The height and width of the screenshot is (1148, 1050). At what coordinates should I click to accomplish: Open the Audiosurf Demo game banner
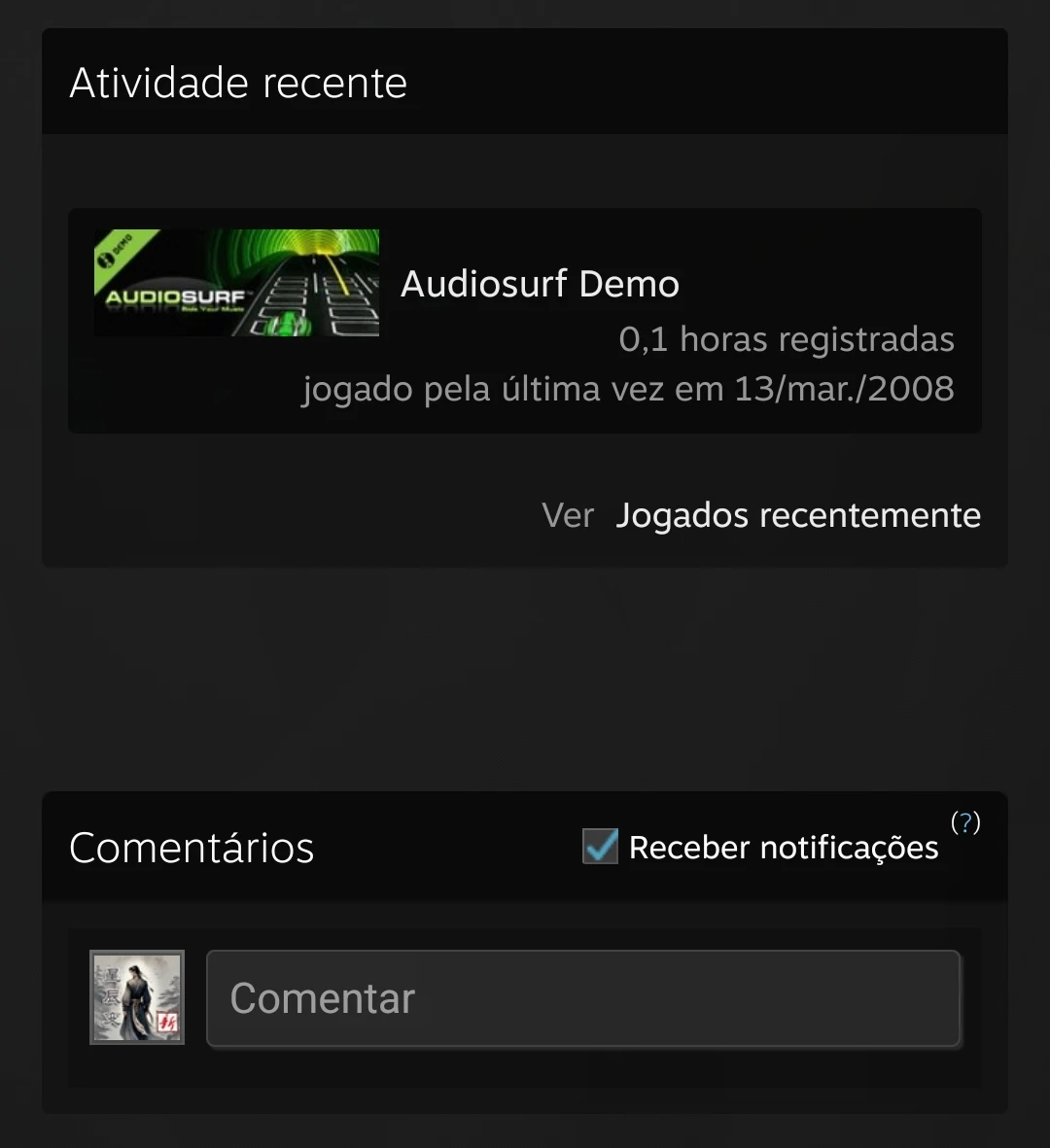236,283
